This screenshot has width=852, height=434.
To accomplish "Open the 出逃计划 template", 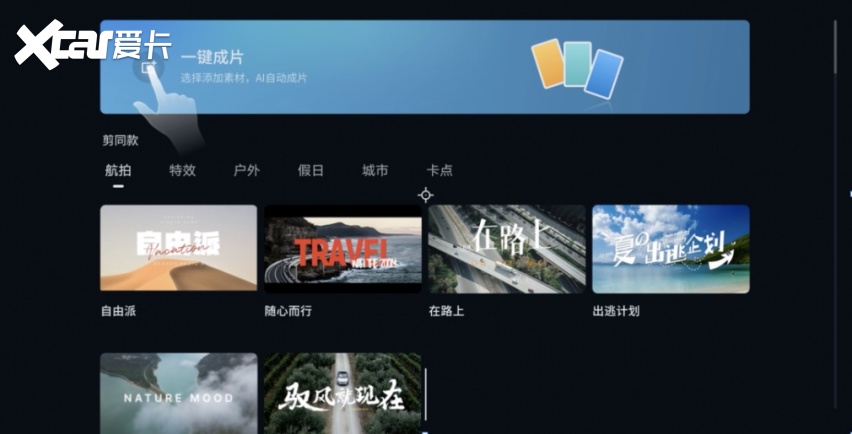I will (x=670, y=248).
